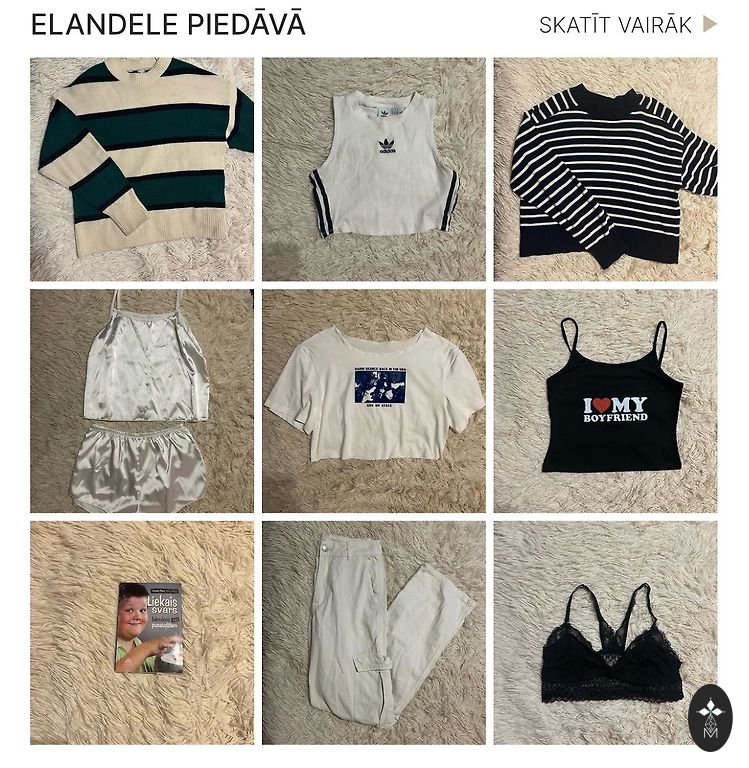
Task: View the Liekais svars book listing
Action: click(x=142, y=632)
